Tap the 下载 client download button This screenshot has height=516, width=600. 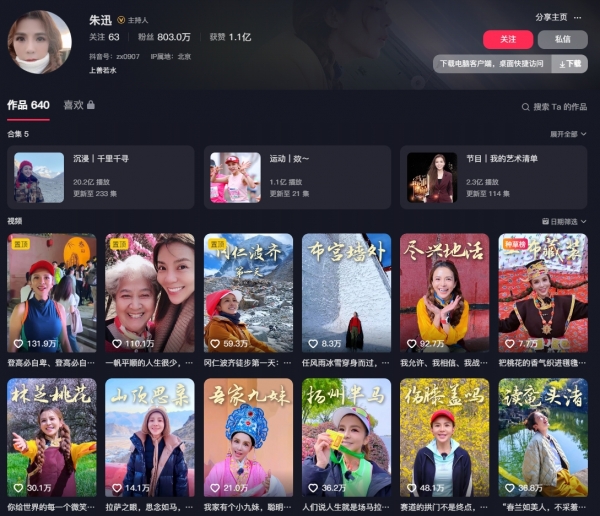click(570, 63)
